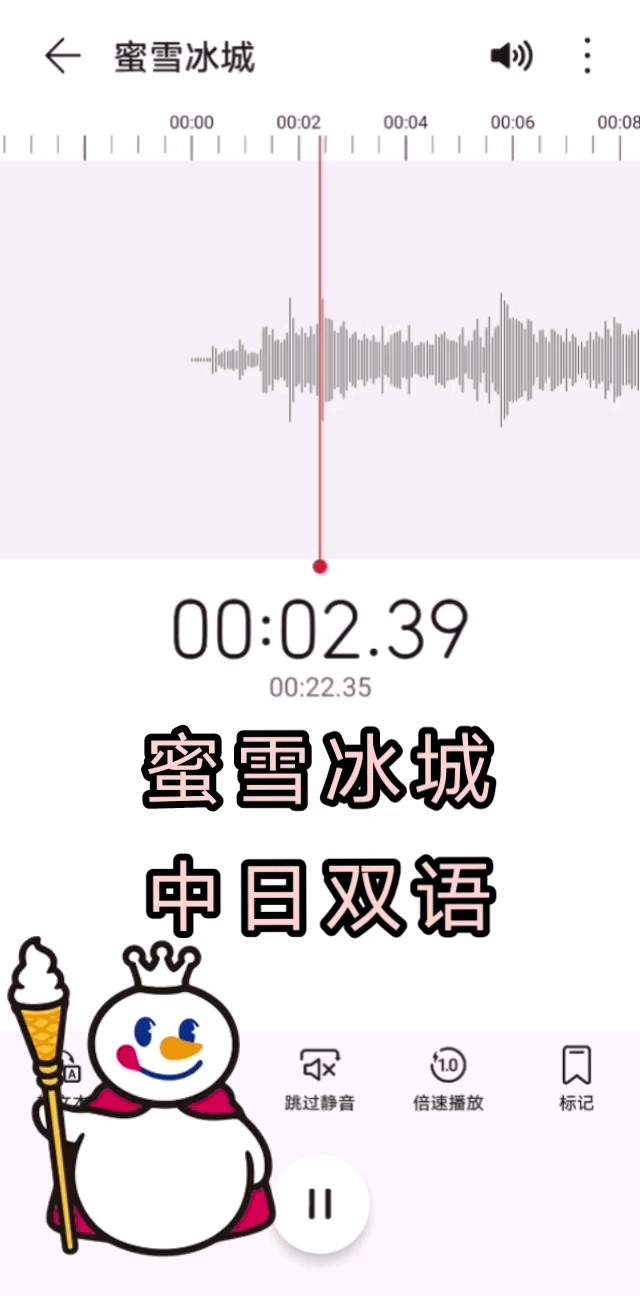
Task: Toggle the speaker output icon
Action: (511, 56)
